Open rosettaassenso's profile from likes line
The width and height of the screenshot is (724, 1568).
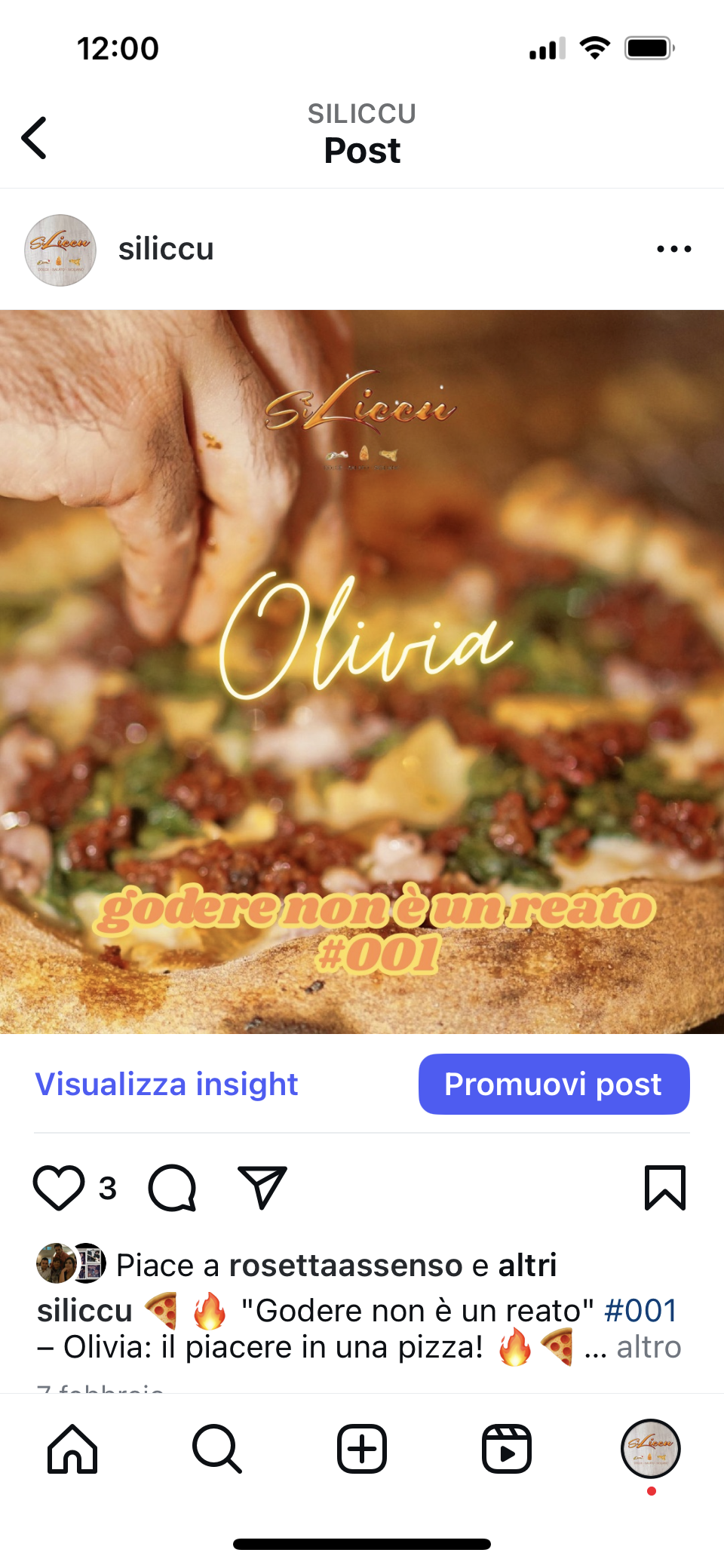(x=345, y=1265)
